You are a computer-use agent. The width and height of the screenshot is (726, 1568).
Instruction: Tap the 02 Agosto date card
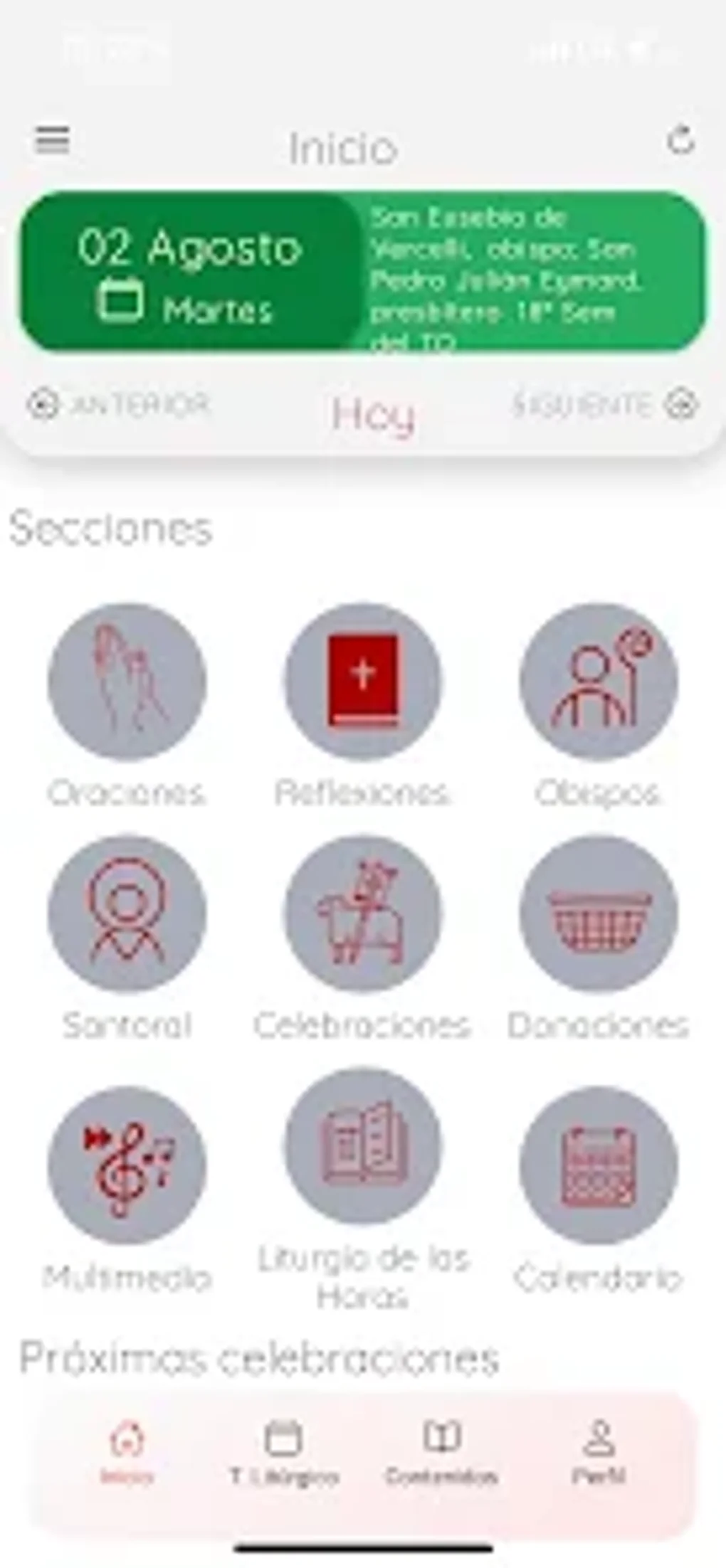tap(192, 274)
